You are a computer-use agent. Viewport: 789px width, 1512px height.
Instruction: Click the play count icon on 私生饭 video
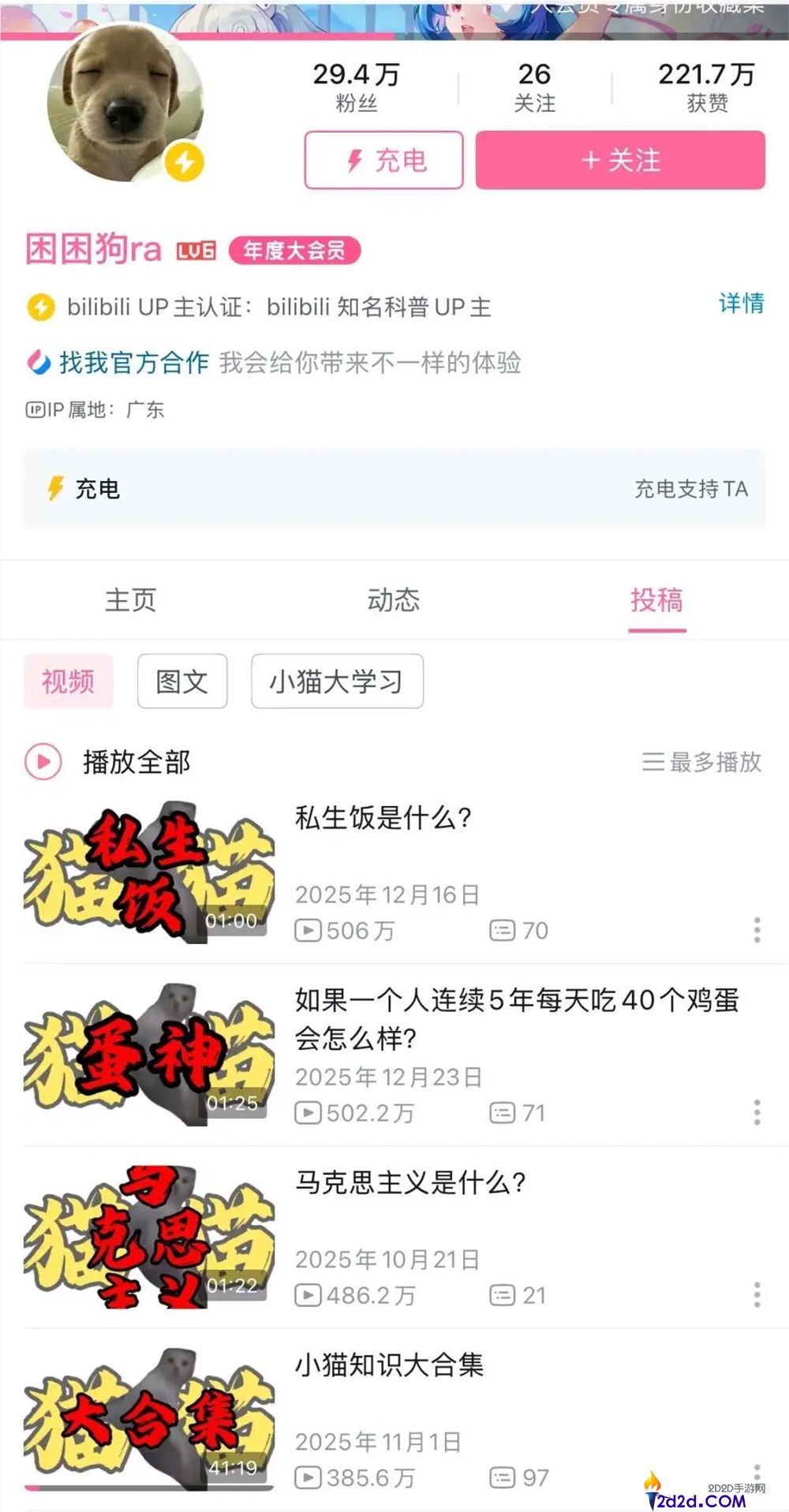click(308, 931)
